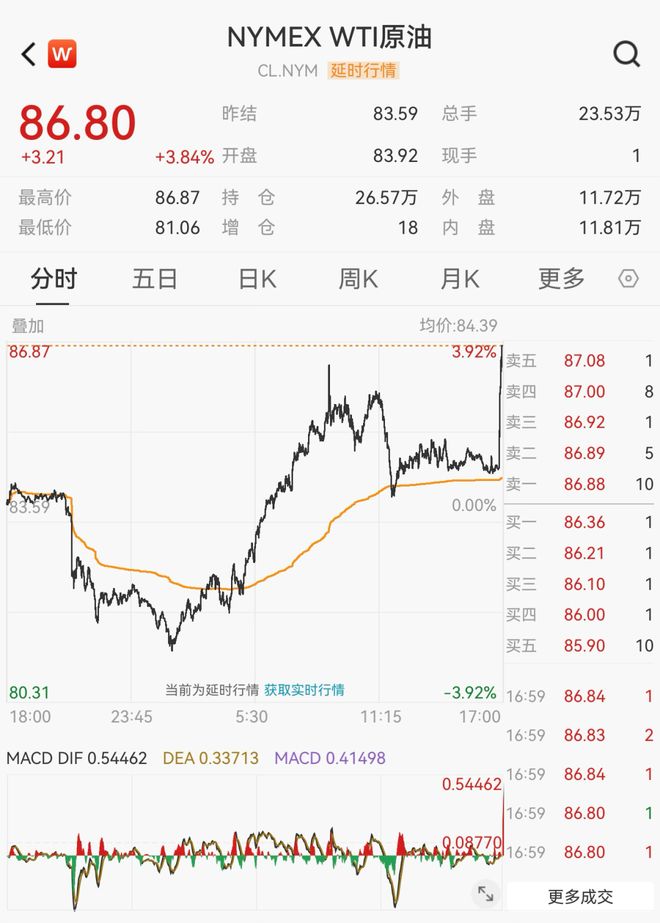
Task: Switch to the 日K chart tab
Action: 257,278
